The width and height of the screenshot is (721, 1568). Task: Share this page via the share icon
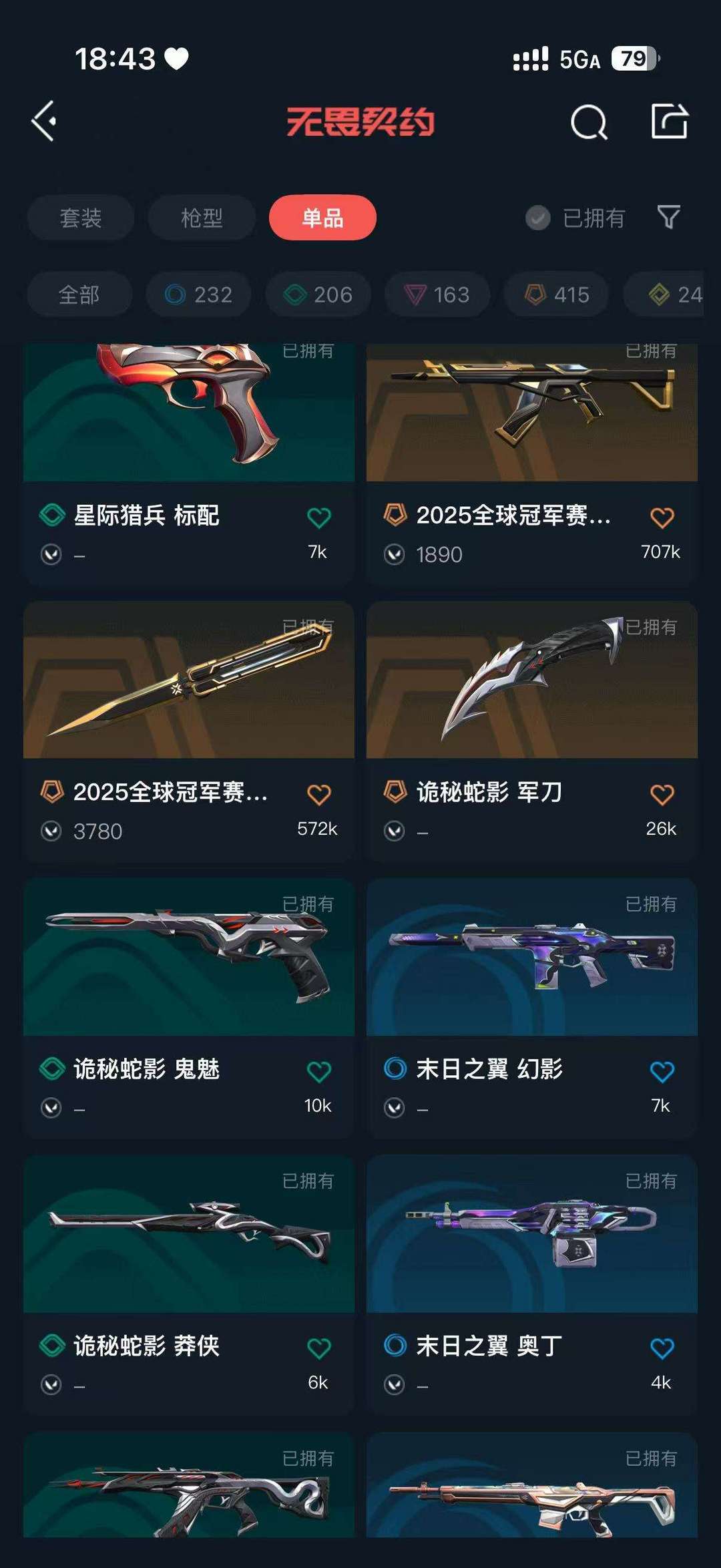pos(670,121)
